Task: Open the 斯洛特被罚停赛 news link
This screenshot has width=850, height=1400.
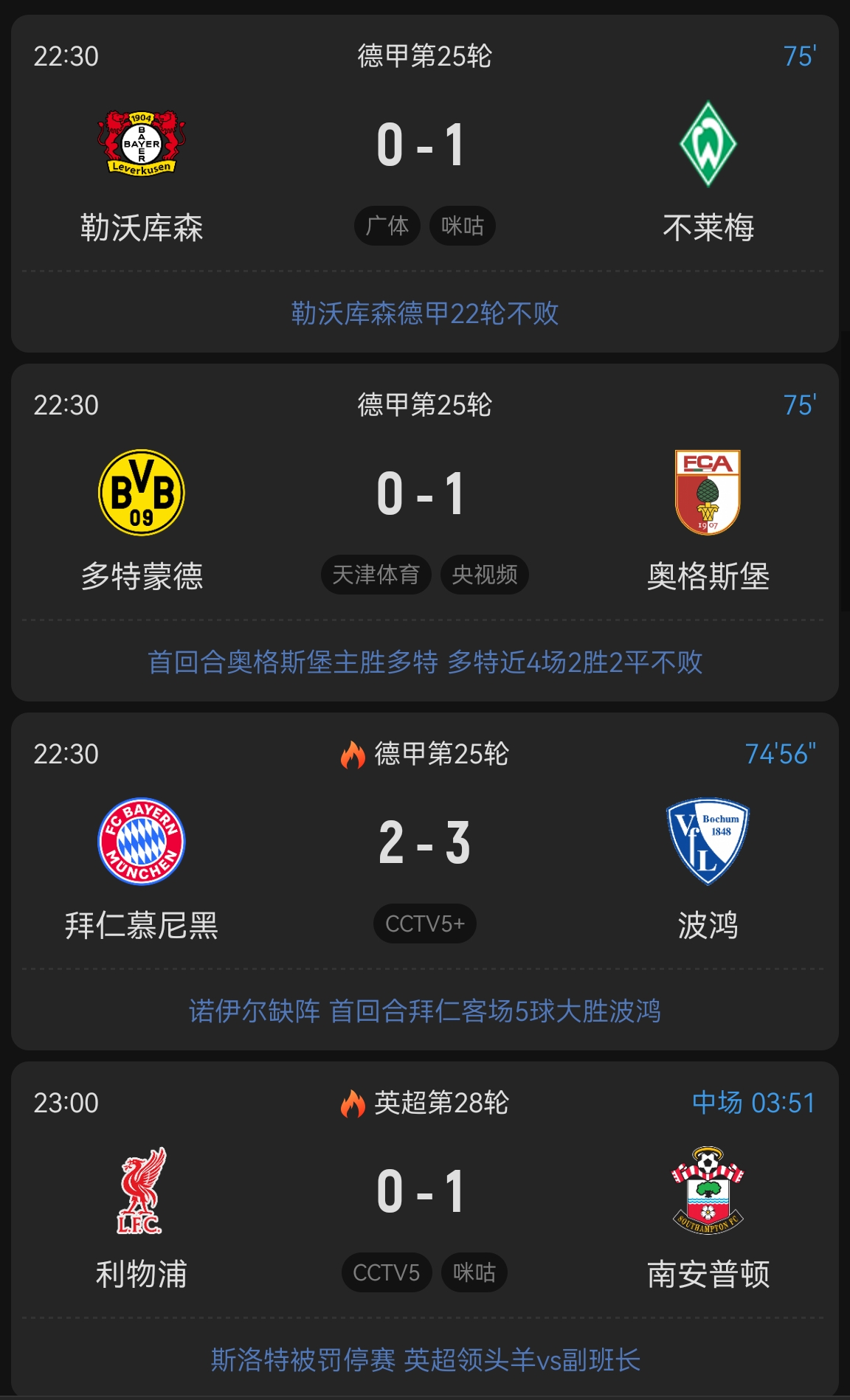Action: [x=425, y=1360]
